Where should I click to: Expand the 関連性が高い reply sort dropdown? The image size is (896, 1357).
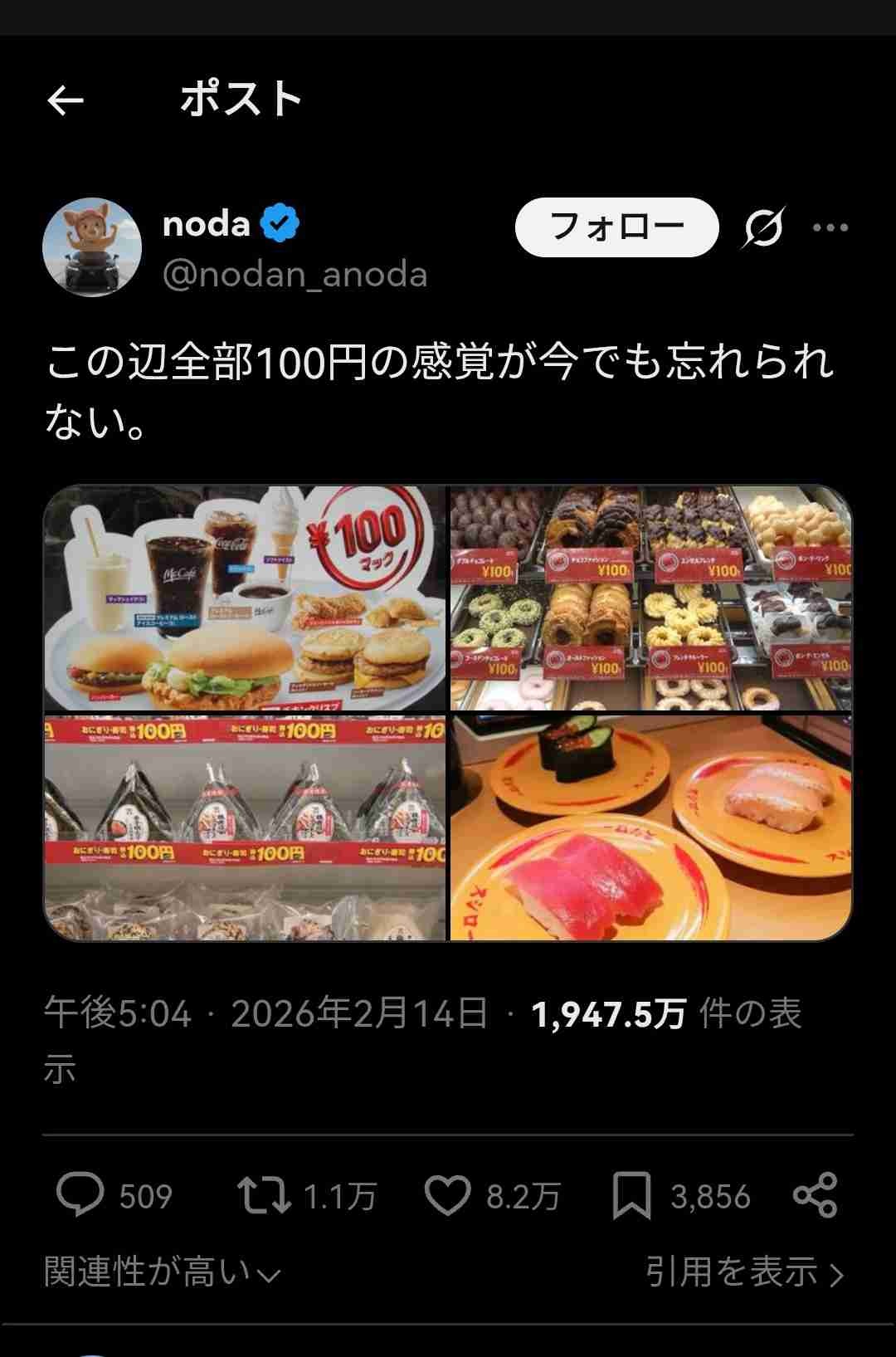point(163,1272)
